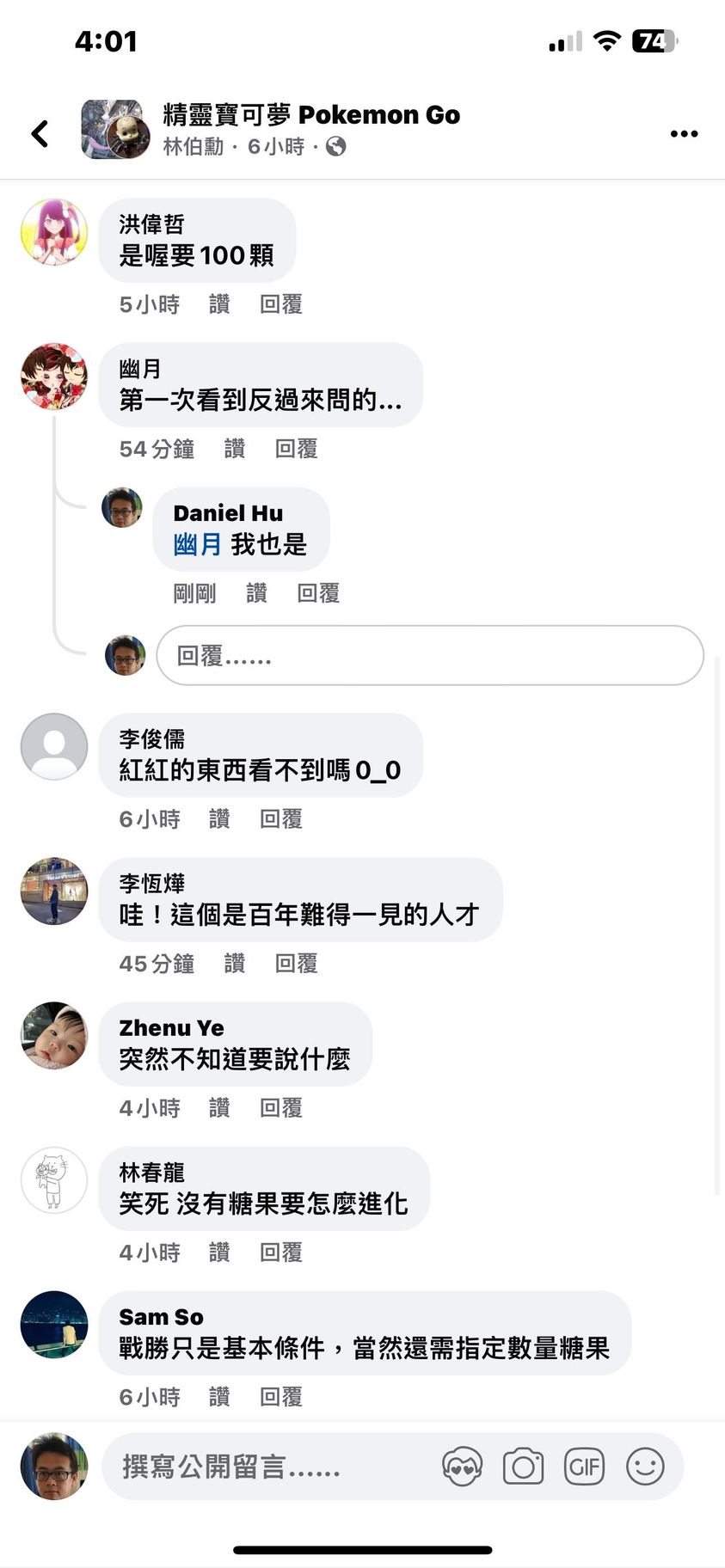This screenshot has width=725, height=1568.
Task: Like 李俊儒's comment
Action: pos(219,819)
